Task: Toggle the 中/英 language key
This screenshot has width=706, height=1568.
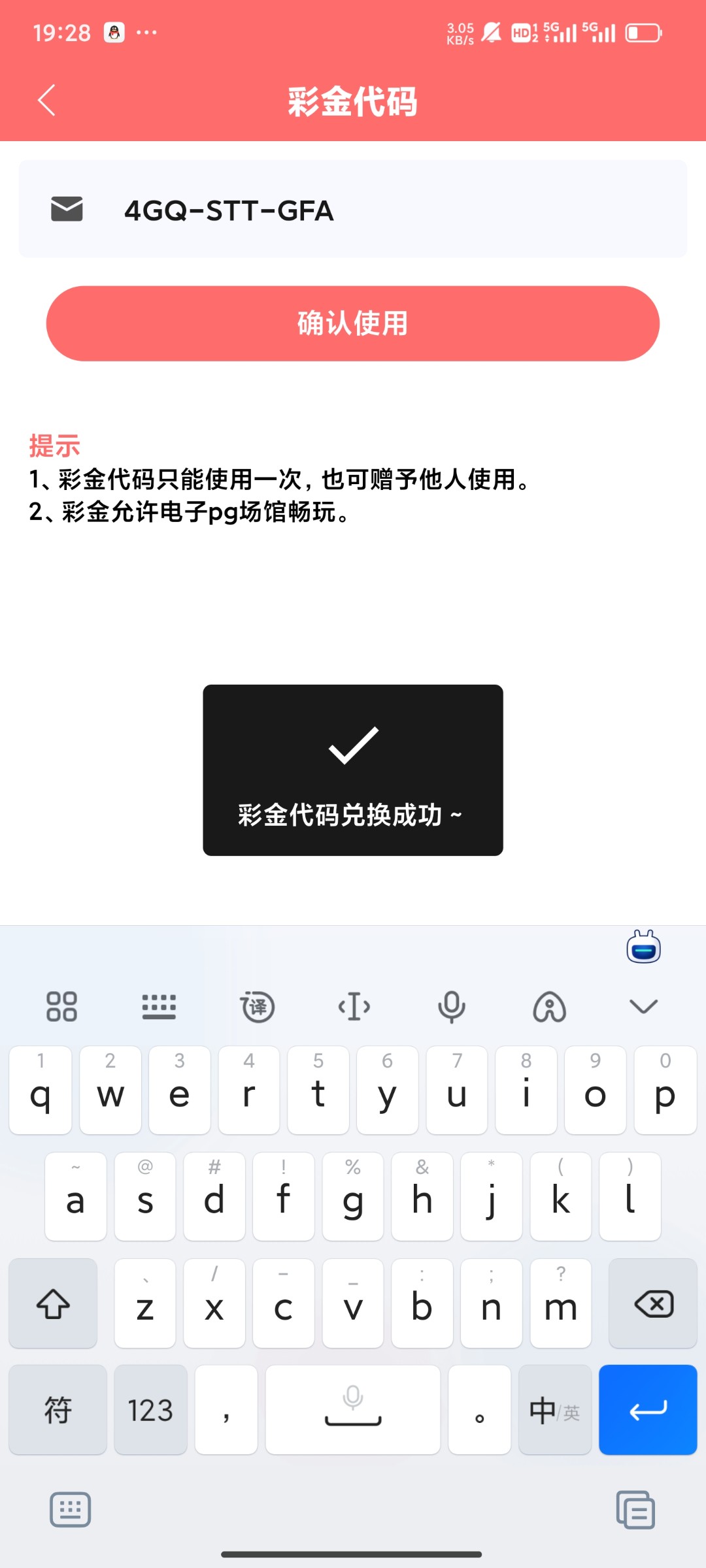Action: [554, 1409]
